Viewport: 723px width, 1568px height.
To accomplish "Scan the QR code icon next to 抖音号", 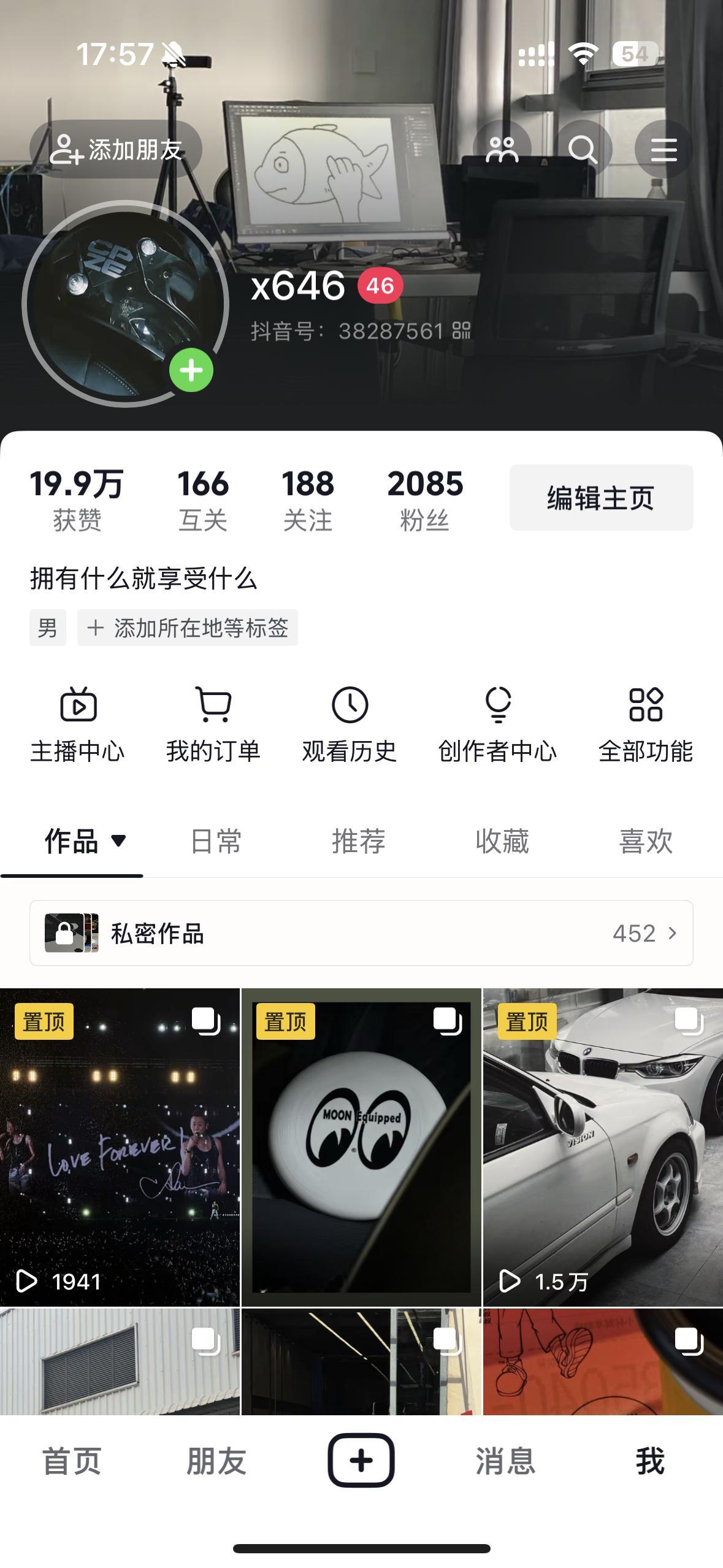I will tap(462, 331).
